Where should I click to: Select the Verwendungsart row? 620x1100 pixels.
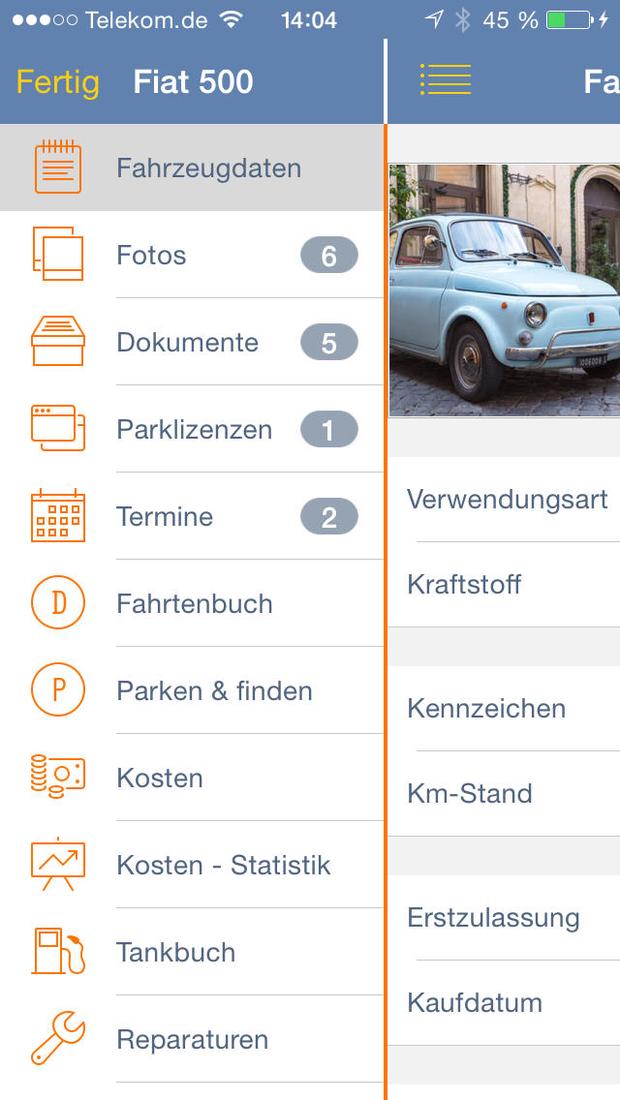click(504, 499)
